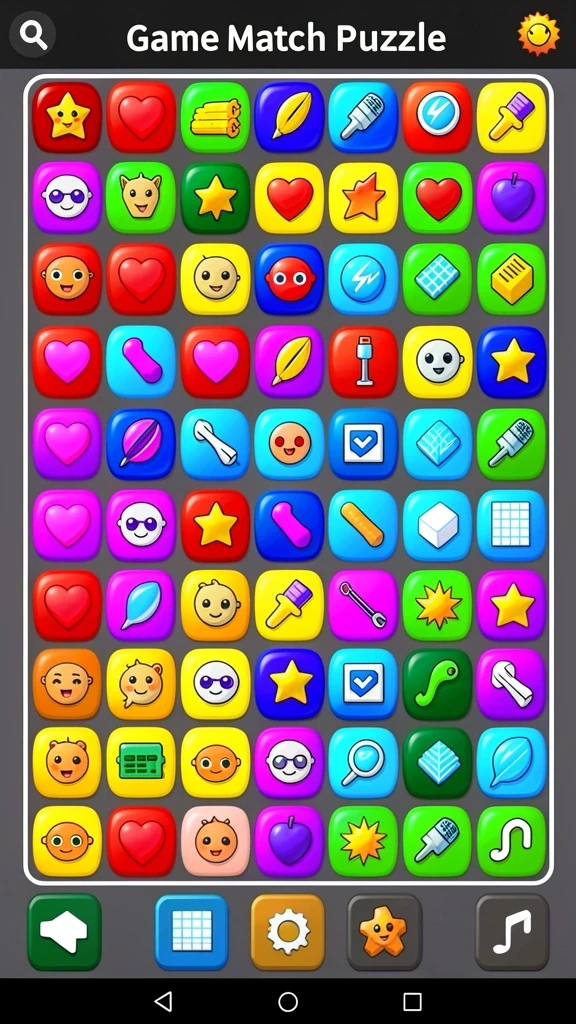
Task: Select the dark green tile with green squiggle
Action: point(438,684)
